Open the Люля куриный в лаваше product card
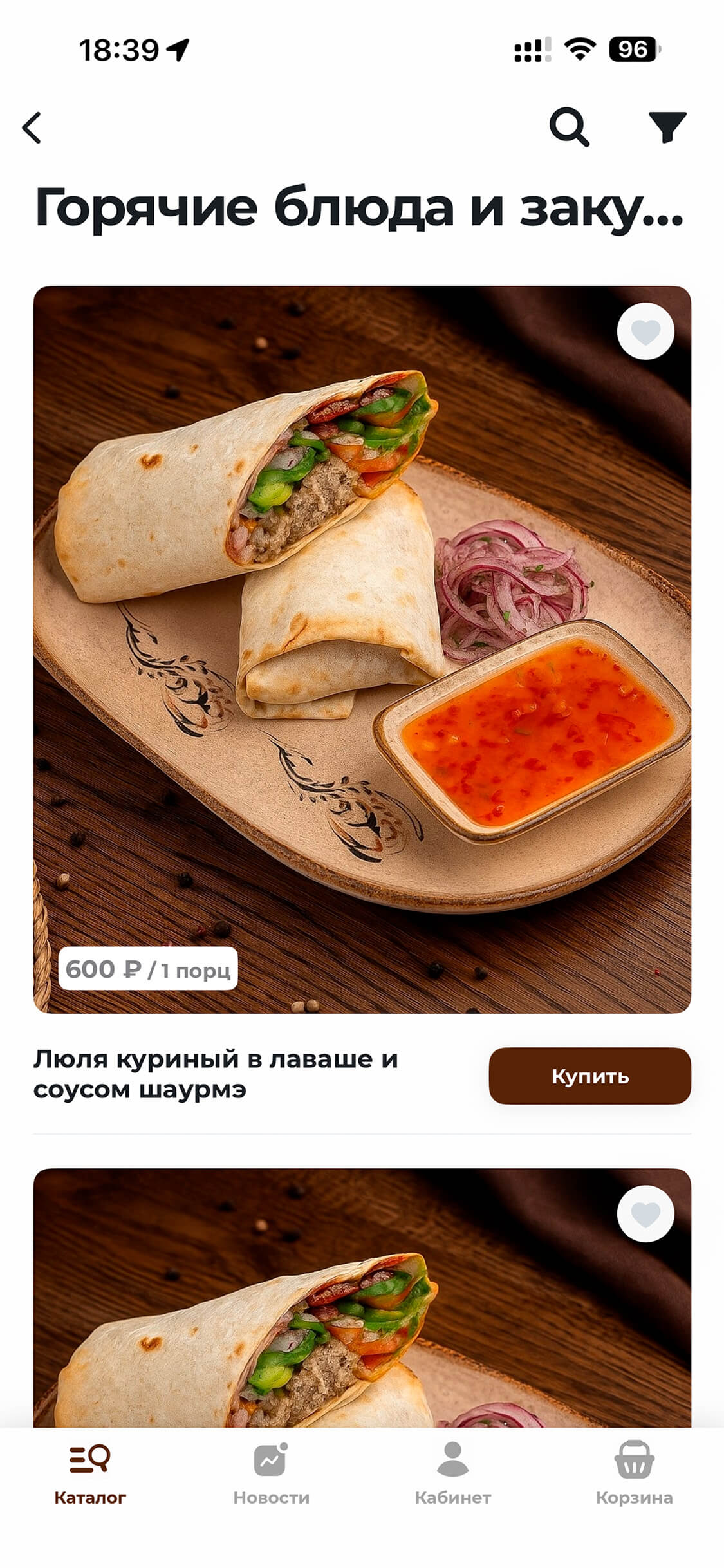 (362, 650)
